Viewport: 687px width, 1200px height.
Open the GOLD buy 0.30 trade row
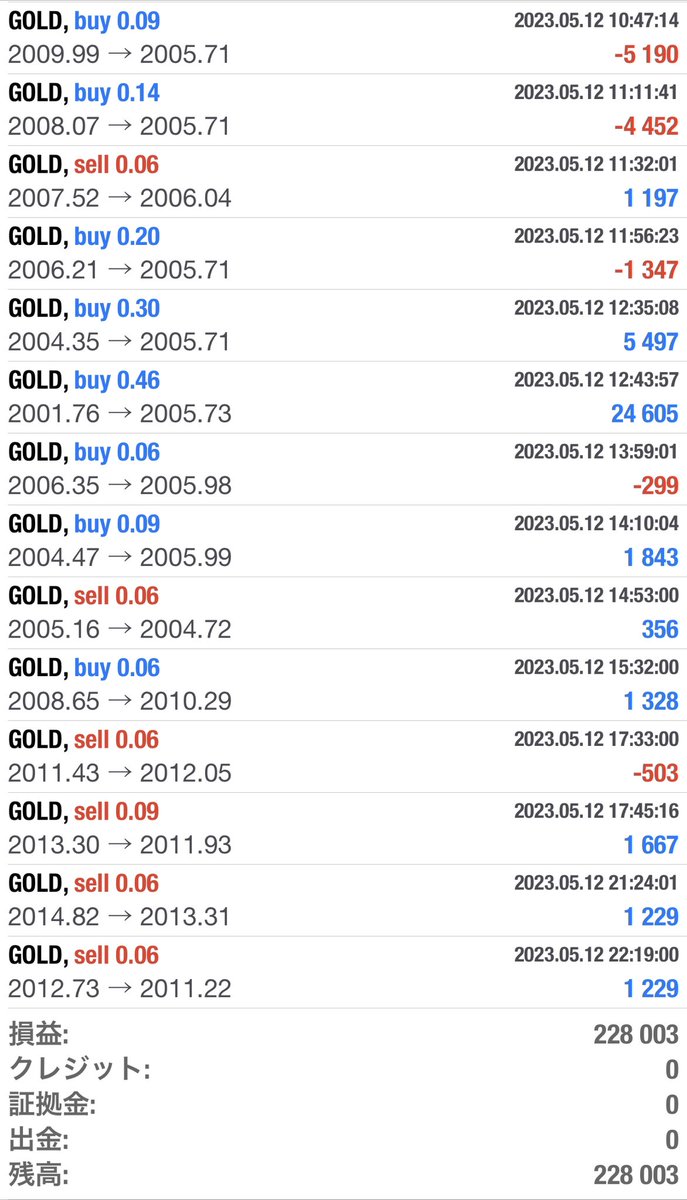pos(343,325)
